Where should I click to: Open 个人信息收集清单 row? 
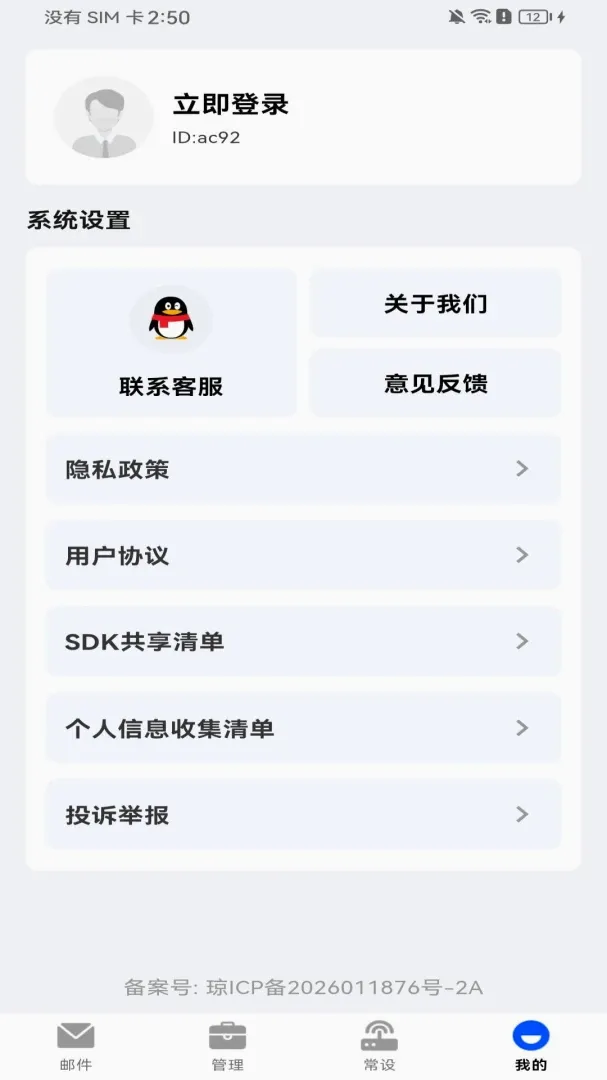pos(303,728)
